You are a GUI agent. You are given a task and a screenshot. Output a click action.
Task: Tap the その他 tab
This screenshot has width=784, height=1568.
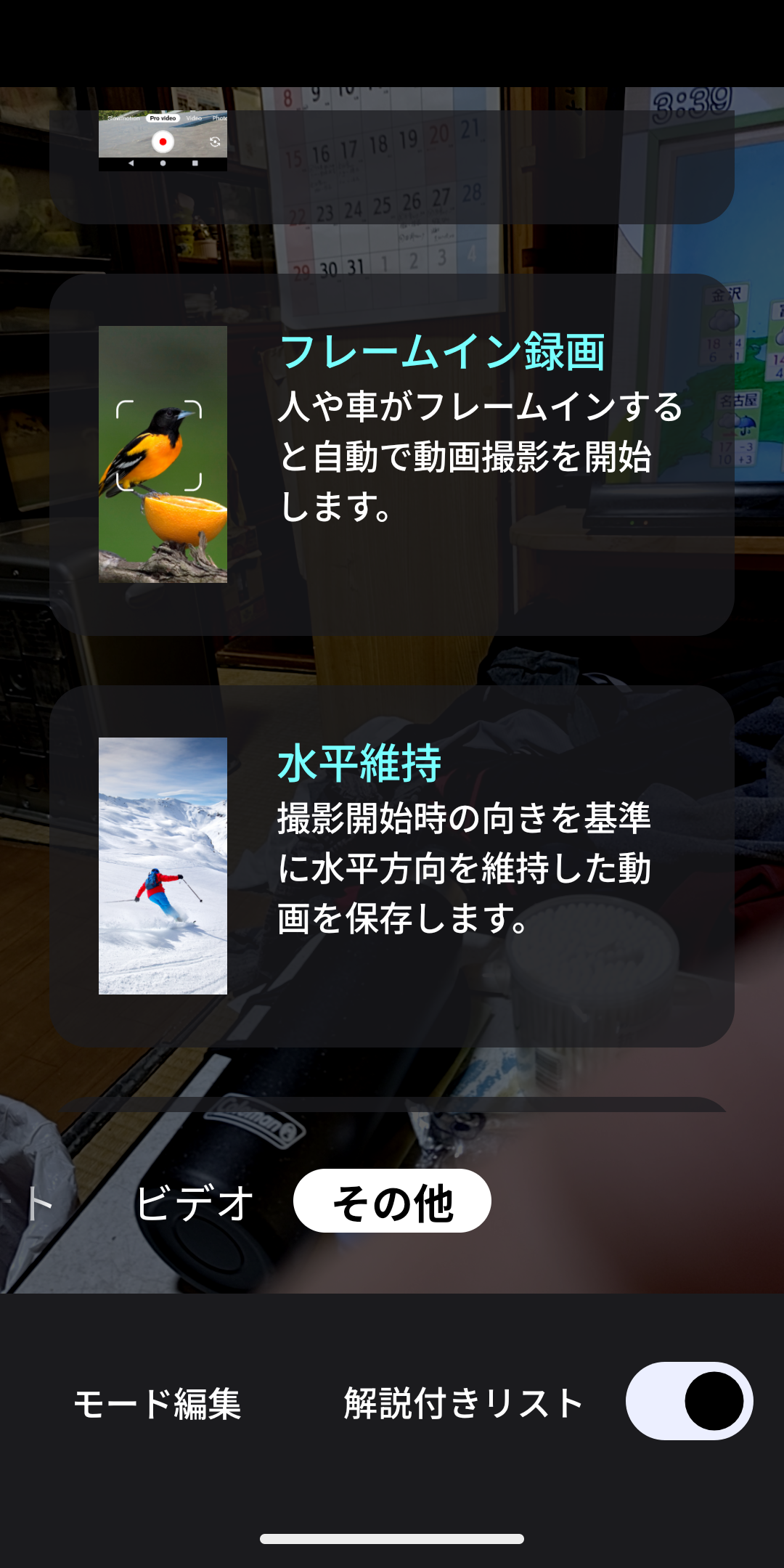pyautogui.click(x=392, y=1202)
